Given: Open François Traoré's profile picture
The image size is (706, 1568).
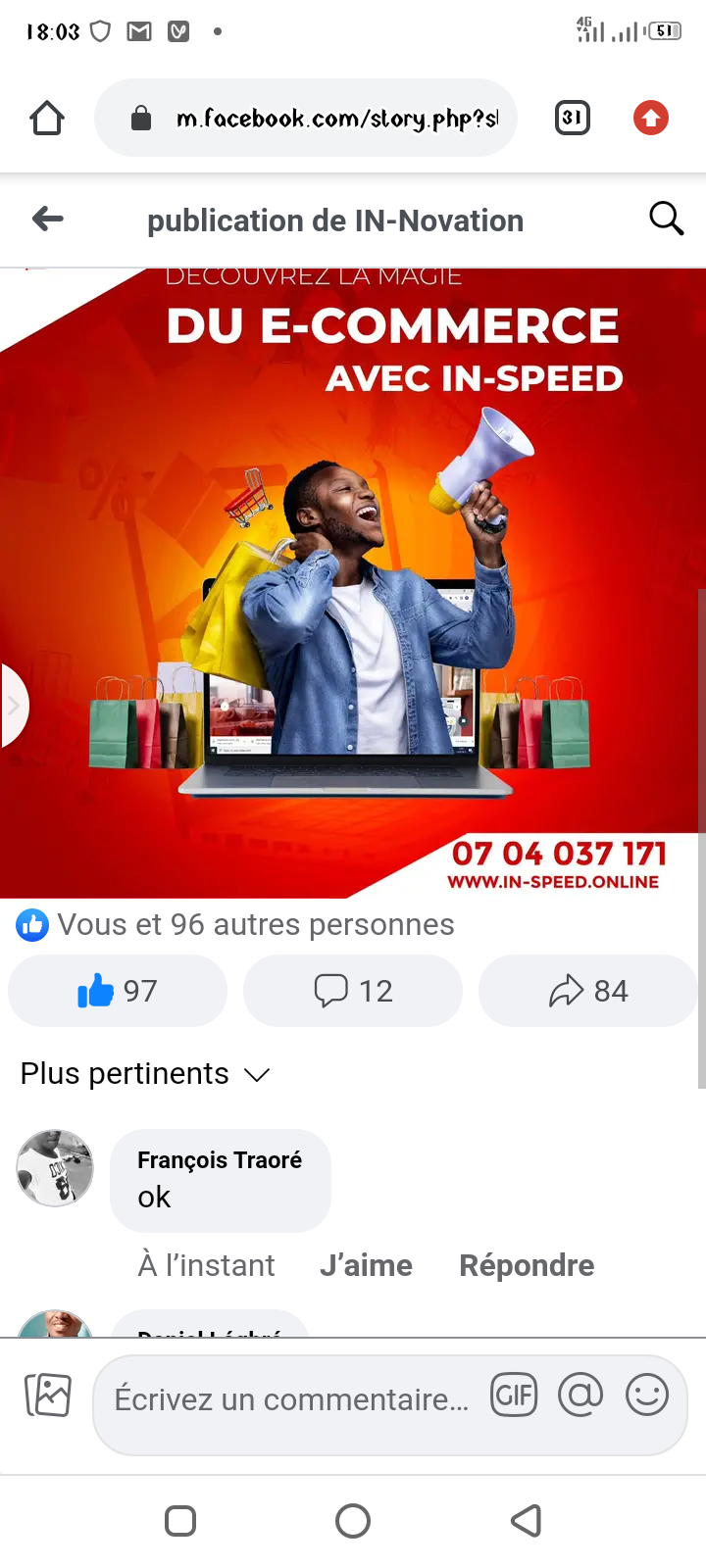Looking at the screenshot, I should coord(55,1168).
